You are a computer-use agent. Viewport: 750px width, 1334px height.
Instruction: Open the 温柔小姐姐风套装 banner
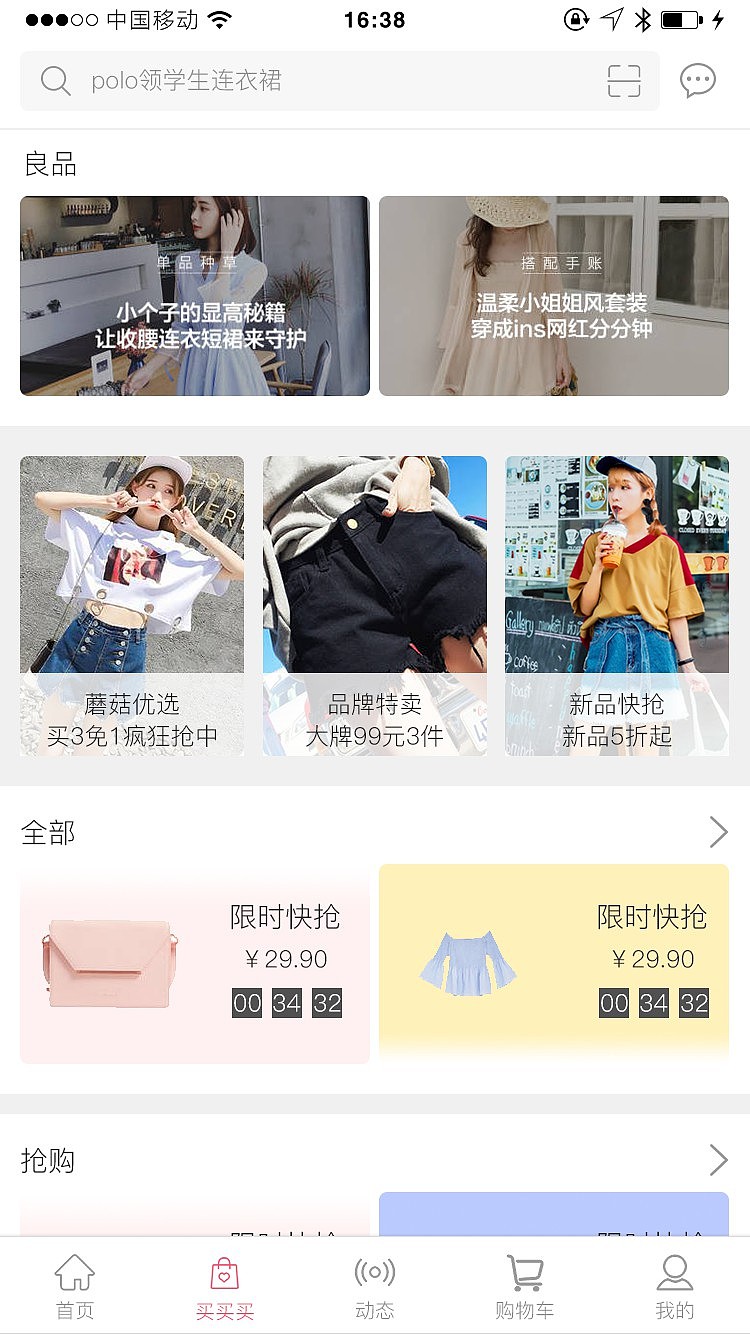tap(554, 296)
